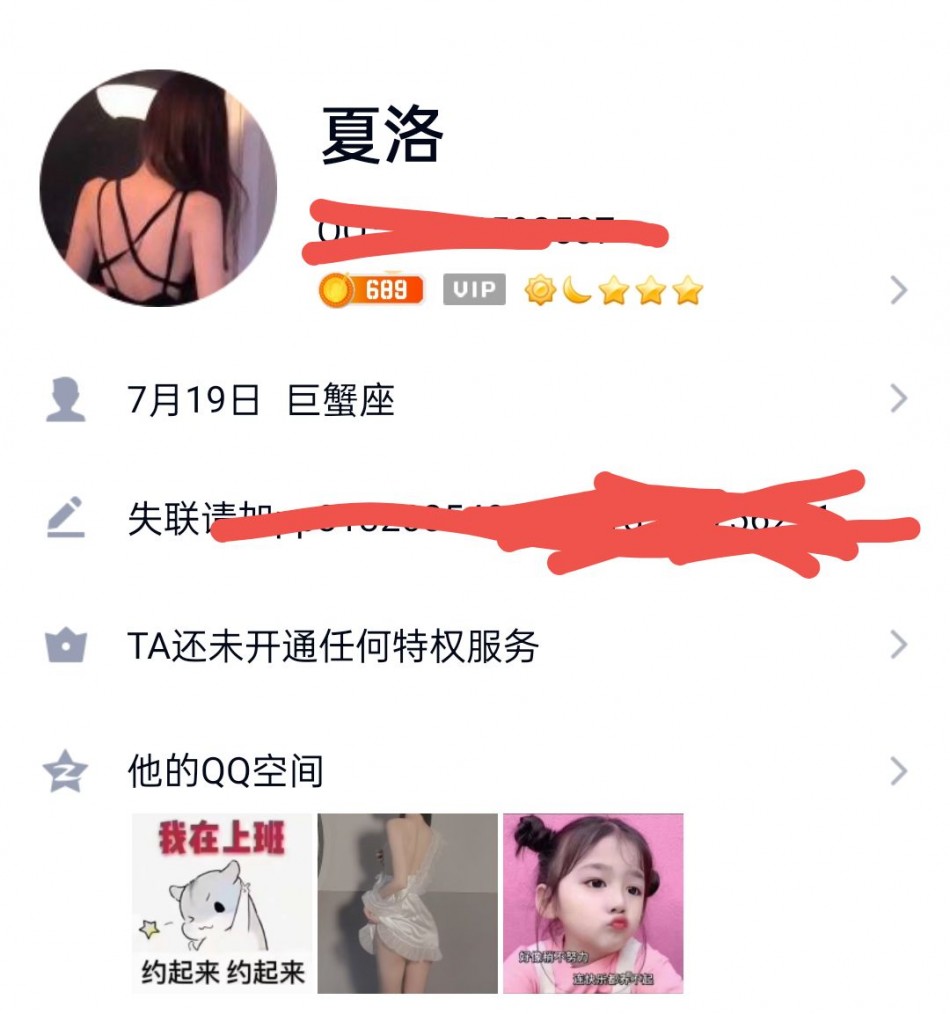View the little girl QQ空间 photo
The height and width of the screenshot is (1014, 950).
593,903
